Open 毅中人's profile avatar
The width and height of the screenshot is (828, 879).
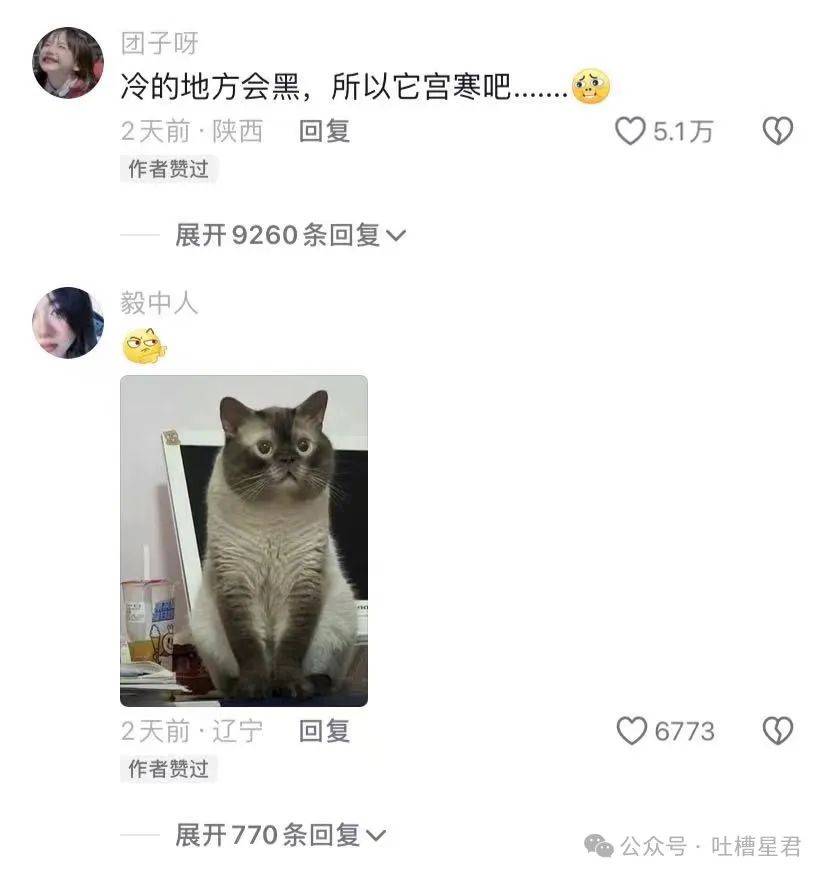tap(68, 323)
